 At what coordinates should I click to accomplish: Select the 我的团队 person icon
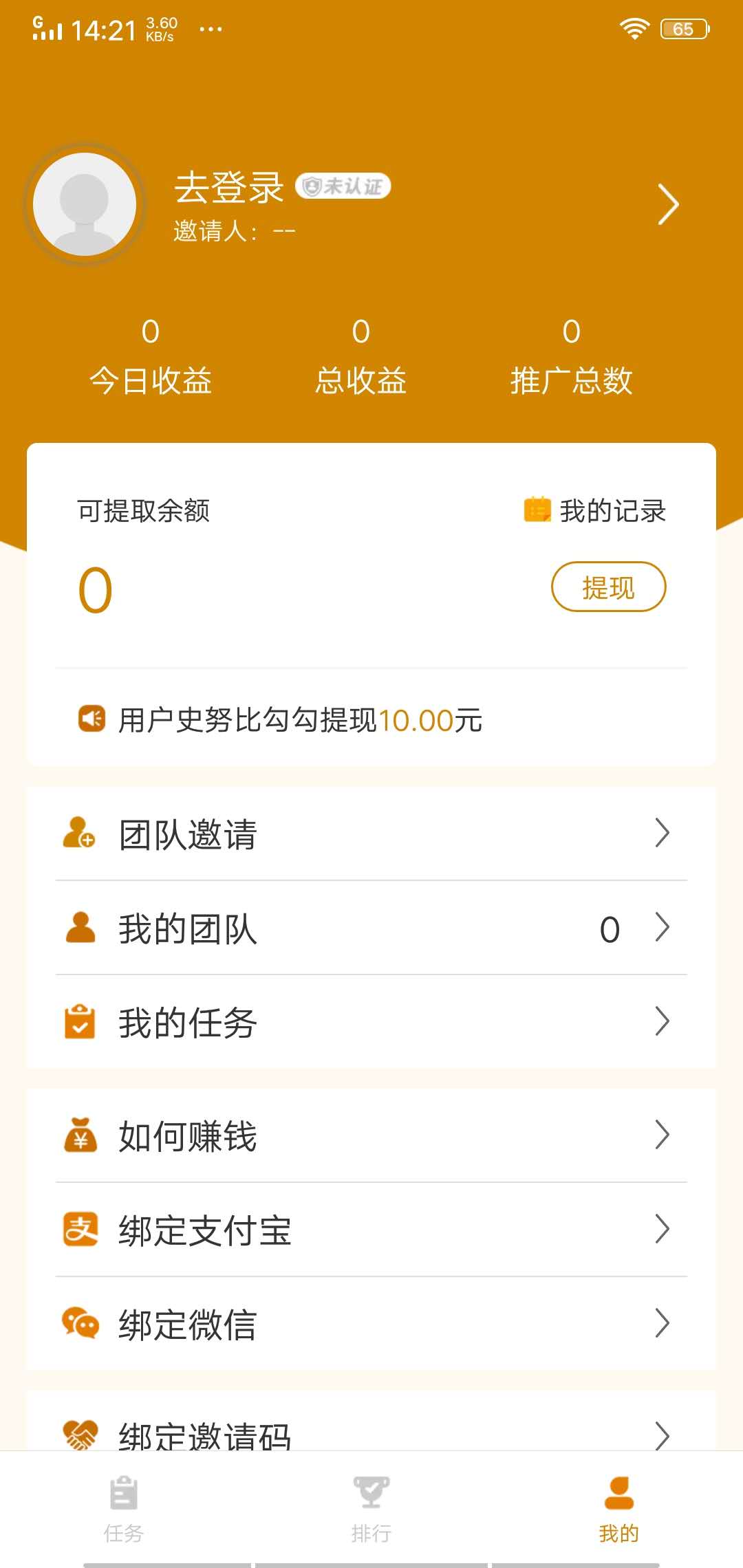click(x=80, y=928)
